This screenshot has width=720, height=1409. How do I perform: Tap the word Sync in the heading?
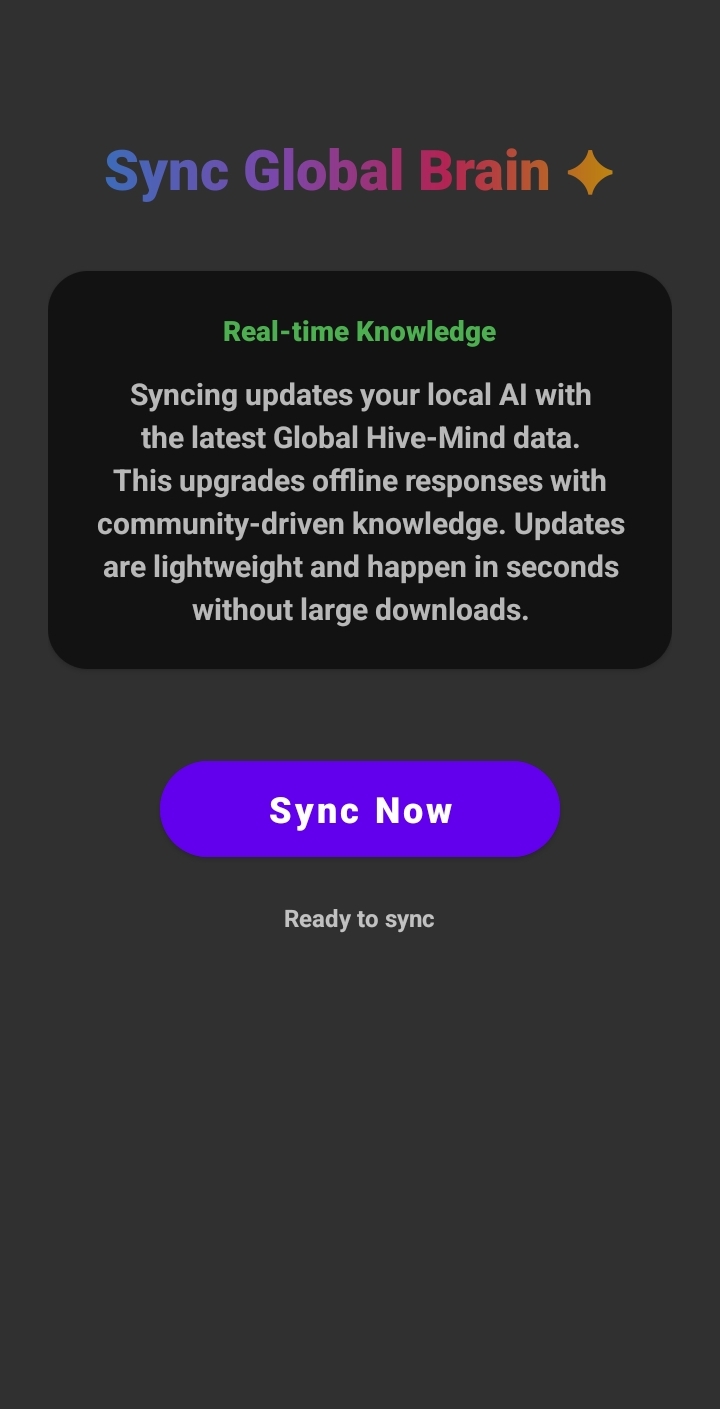click(165, 171)
